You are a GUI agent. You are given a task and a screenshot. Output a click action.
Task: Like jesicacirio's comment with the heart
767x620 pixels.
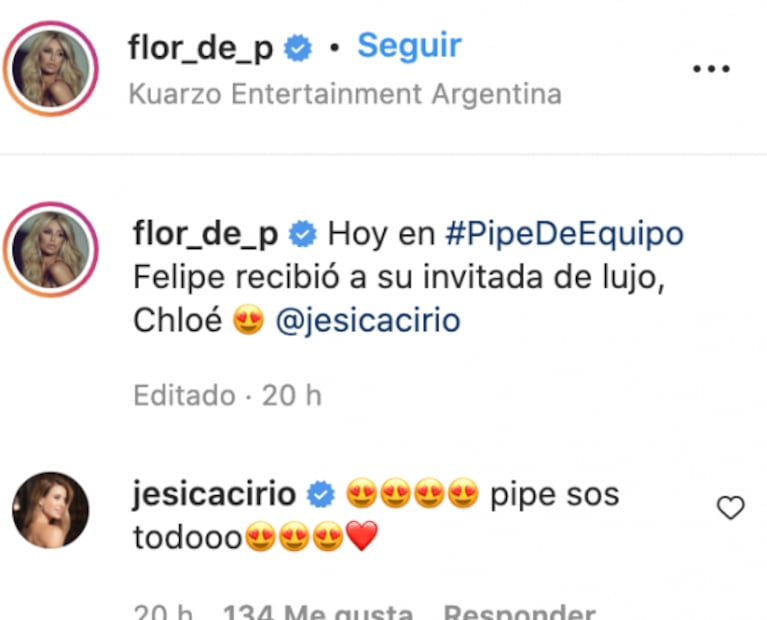point(731,508)
